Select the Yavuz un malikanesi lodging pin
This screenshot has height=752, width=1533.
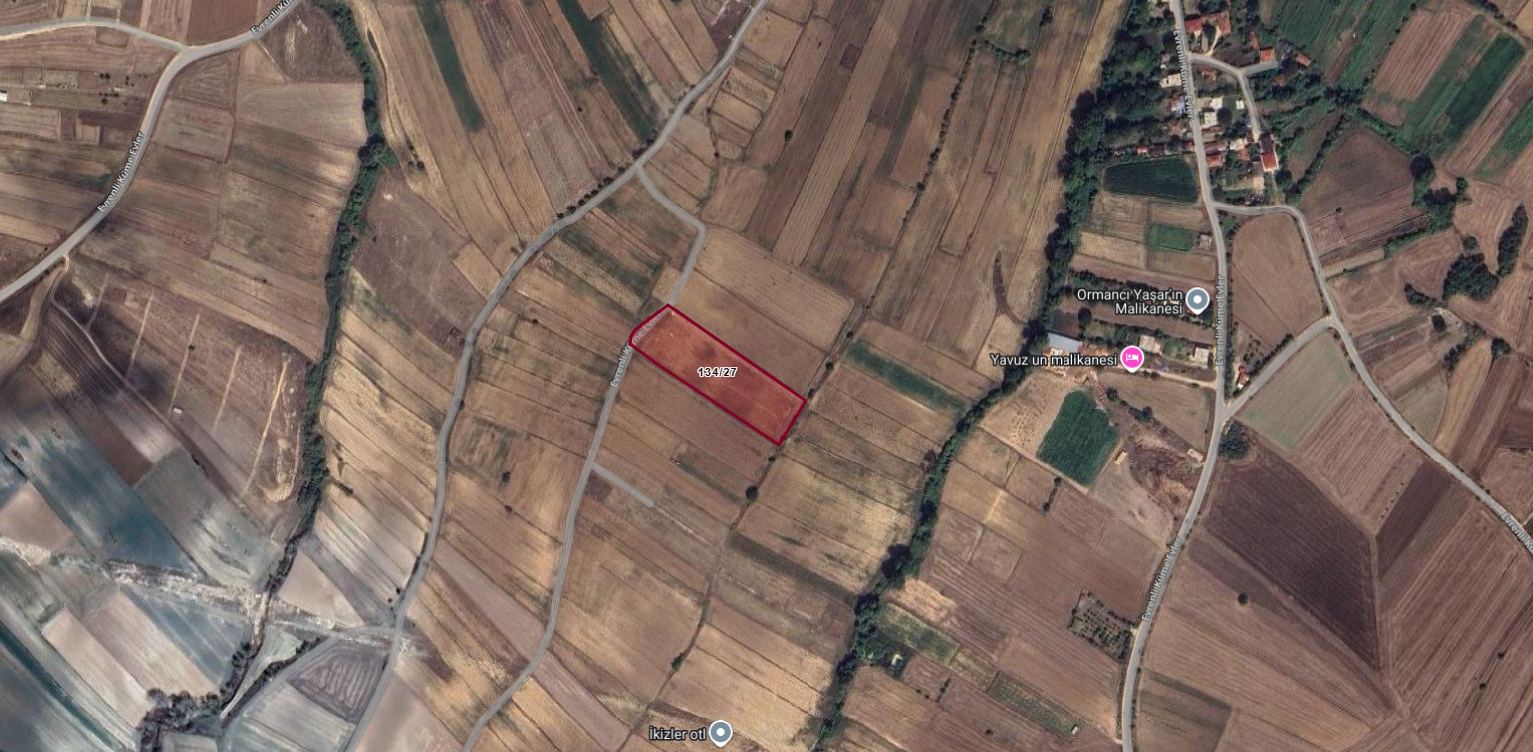(x=1131, y=359)
